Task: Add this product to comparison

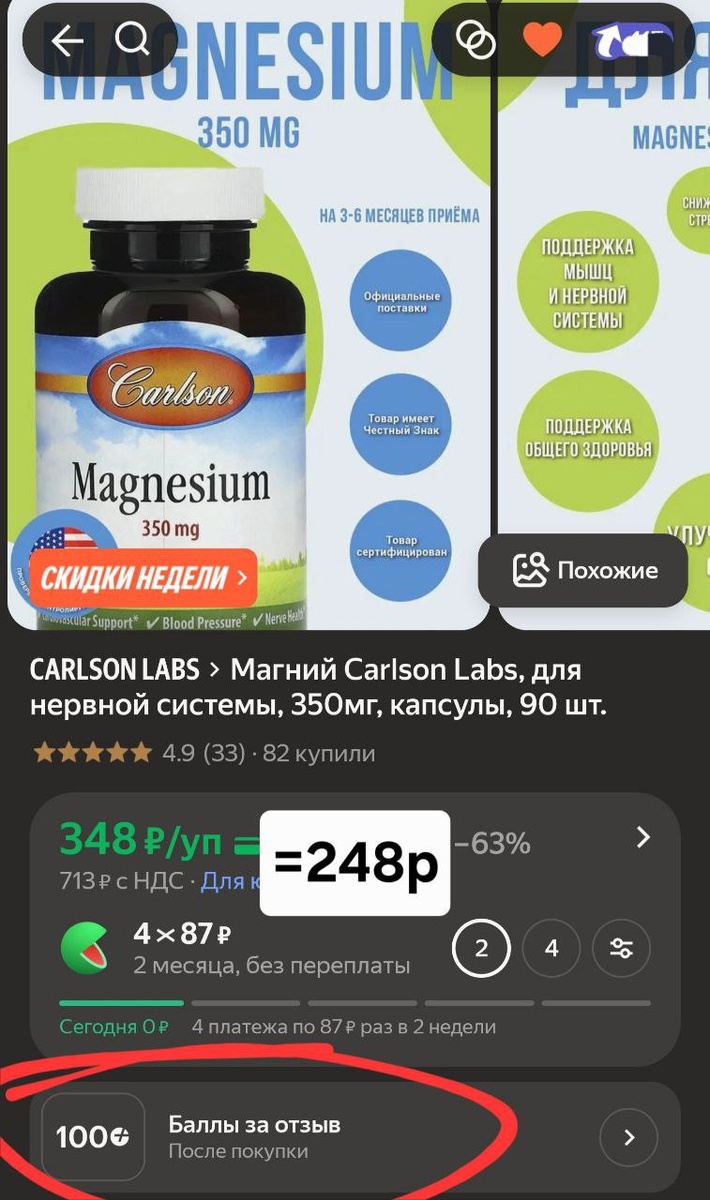Action: click(x=475, y=41)
